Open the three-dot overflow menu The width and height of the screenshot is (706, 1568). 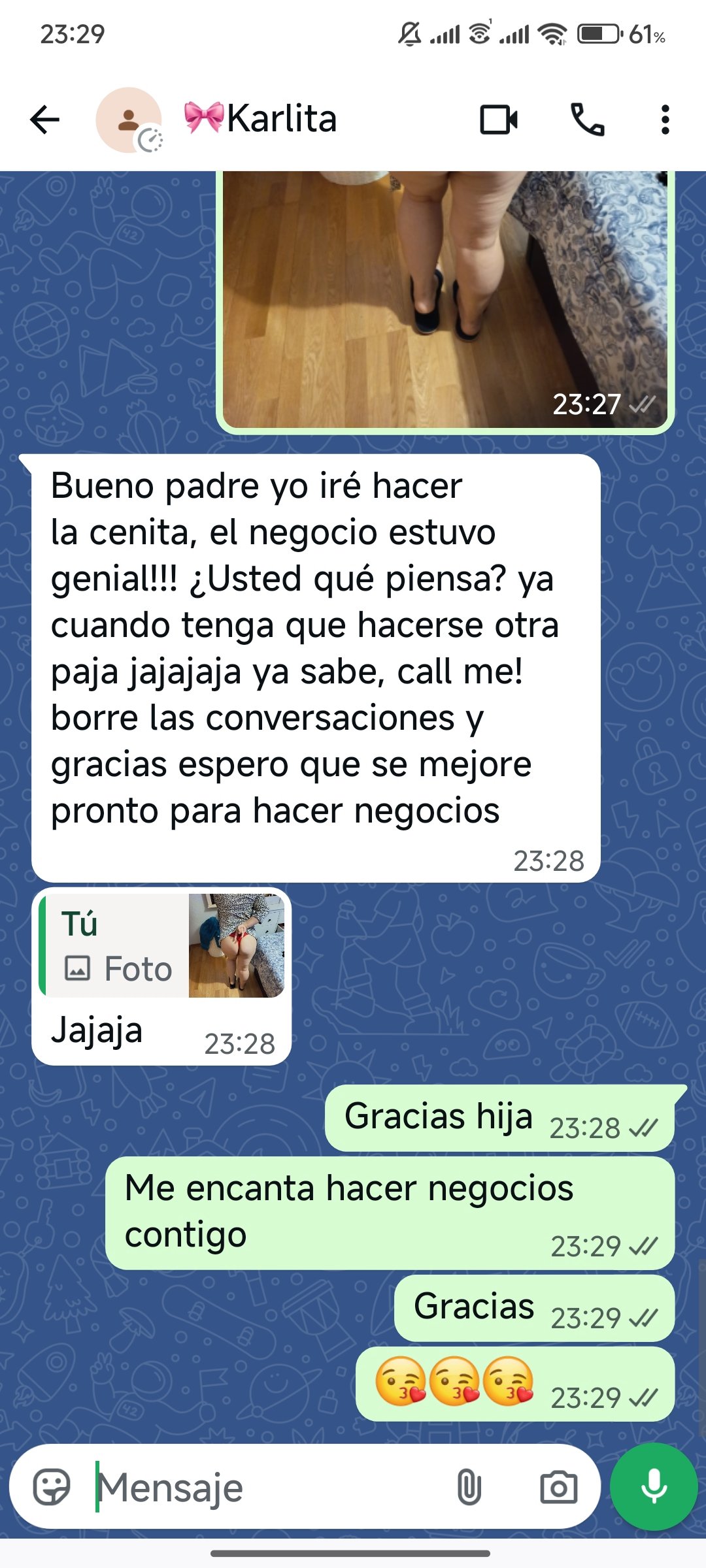(665, 120)
